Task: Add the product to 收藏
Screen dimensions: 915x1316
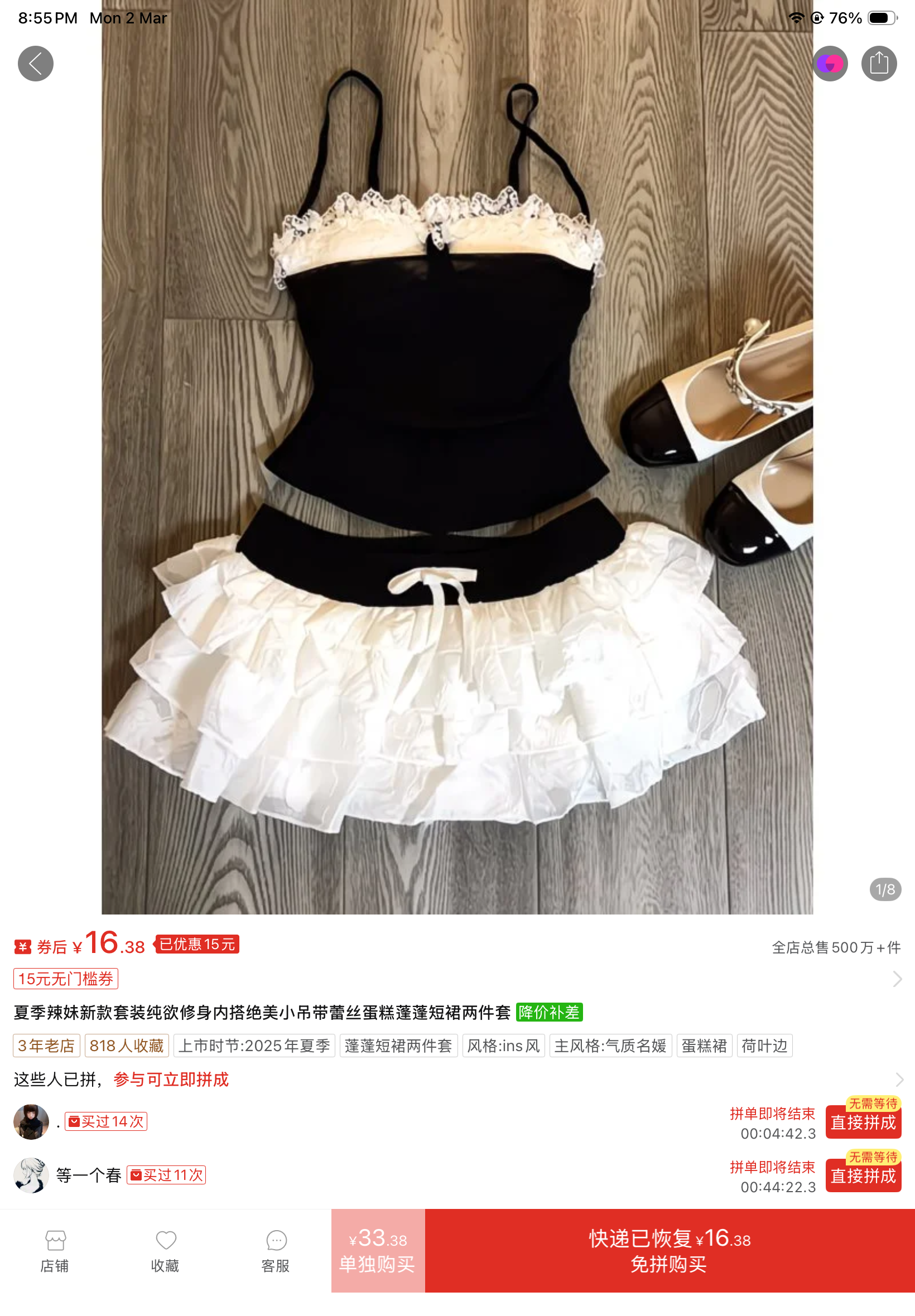Action: (166, 1251)
